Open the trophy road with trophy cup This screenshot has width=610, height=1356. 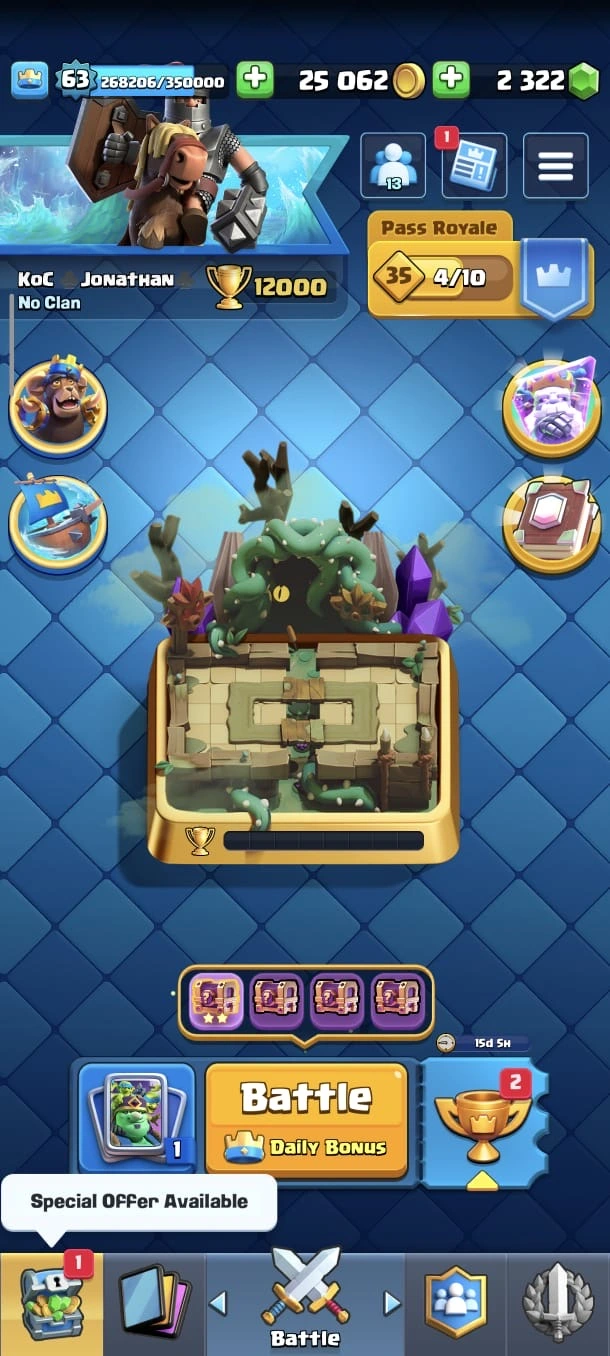(x=484, y=1120)
